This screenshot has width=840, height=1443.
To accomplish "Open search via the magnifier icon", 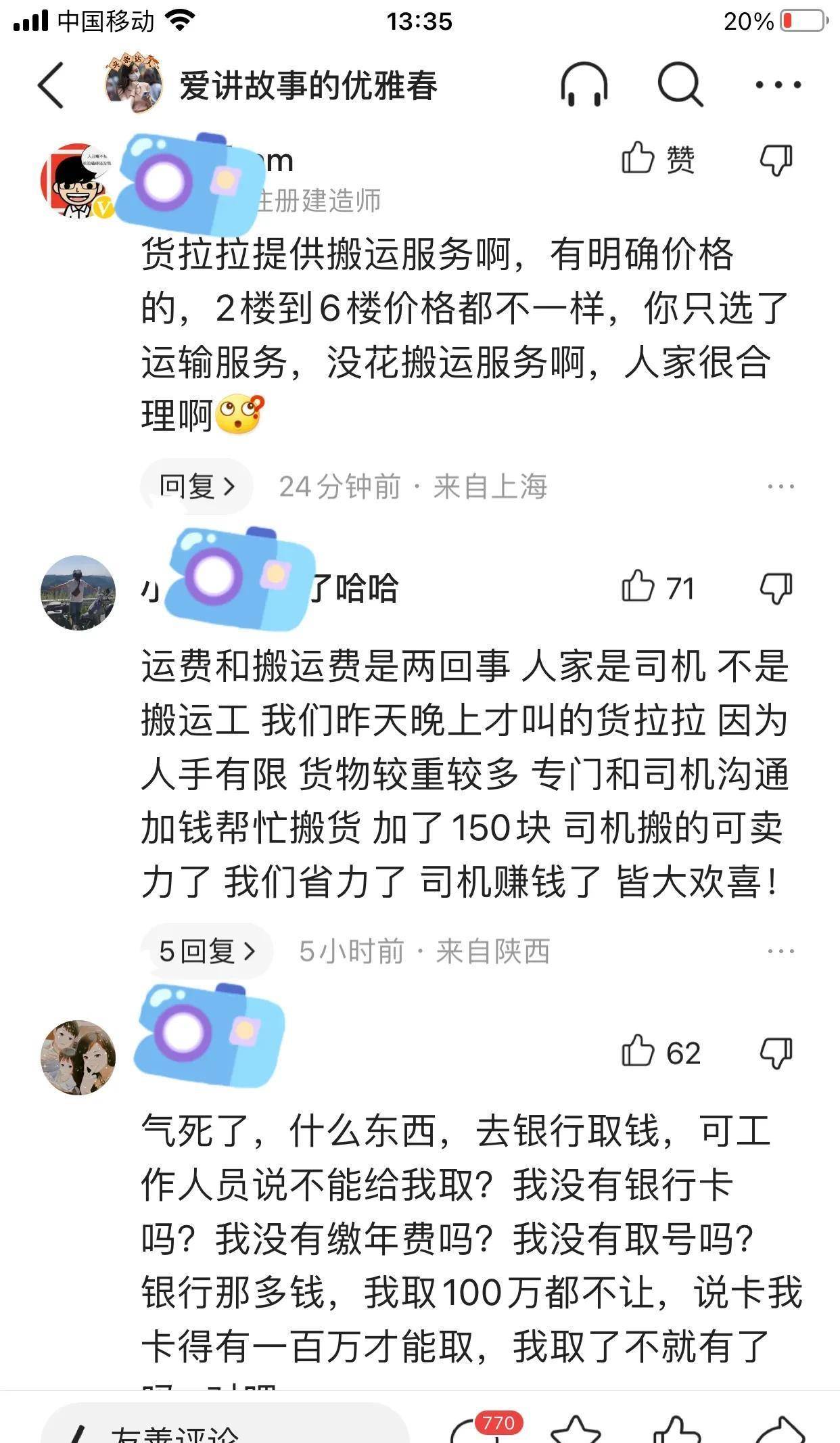I will tap(680, 85).
